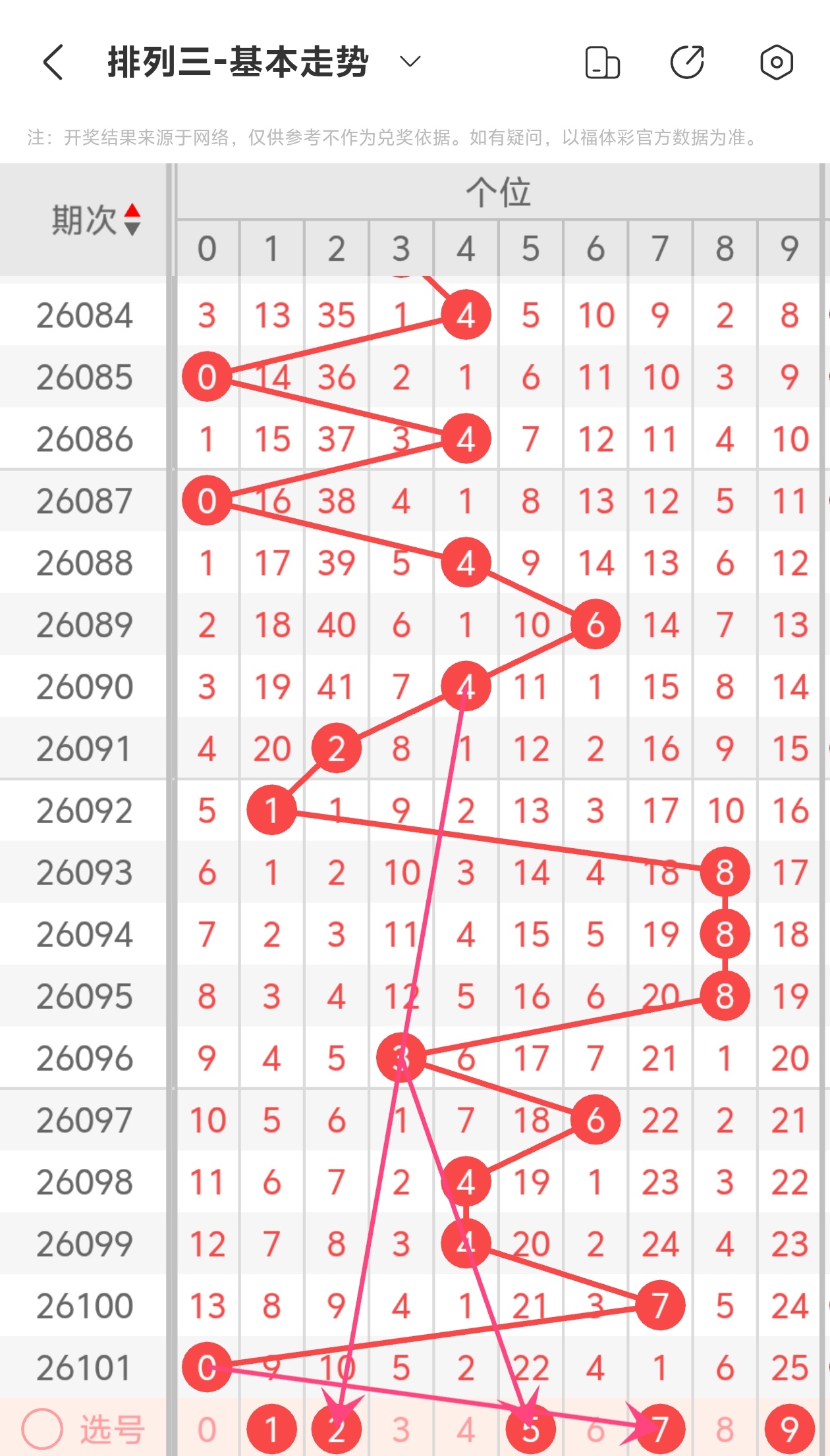Select the 选号 circle
Image resolution: width=830 pixels, height=1456 pixels.
tap(42, 1429)
